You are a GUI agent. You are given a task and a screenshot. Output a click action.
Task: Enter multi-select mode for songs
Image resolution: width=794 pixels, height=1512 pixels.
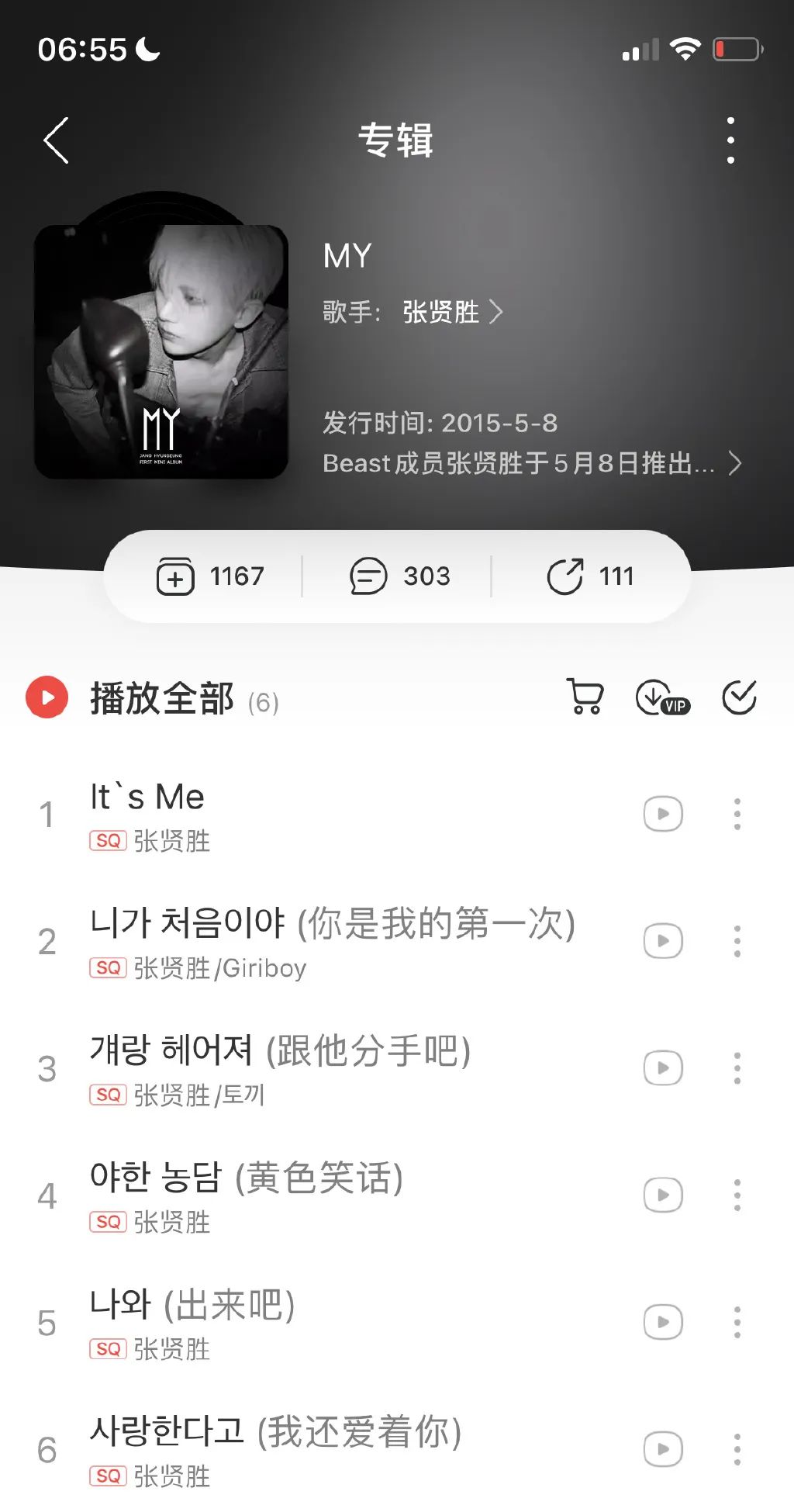739,697
